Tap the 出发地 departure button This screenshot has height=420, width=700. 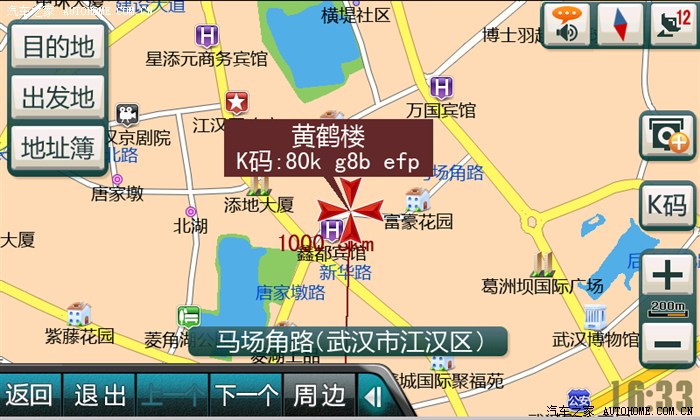[58, 97]
